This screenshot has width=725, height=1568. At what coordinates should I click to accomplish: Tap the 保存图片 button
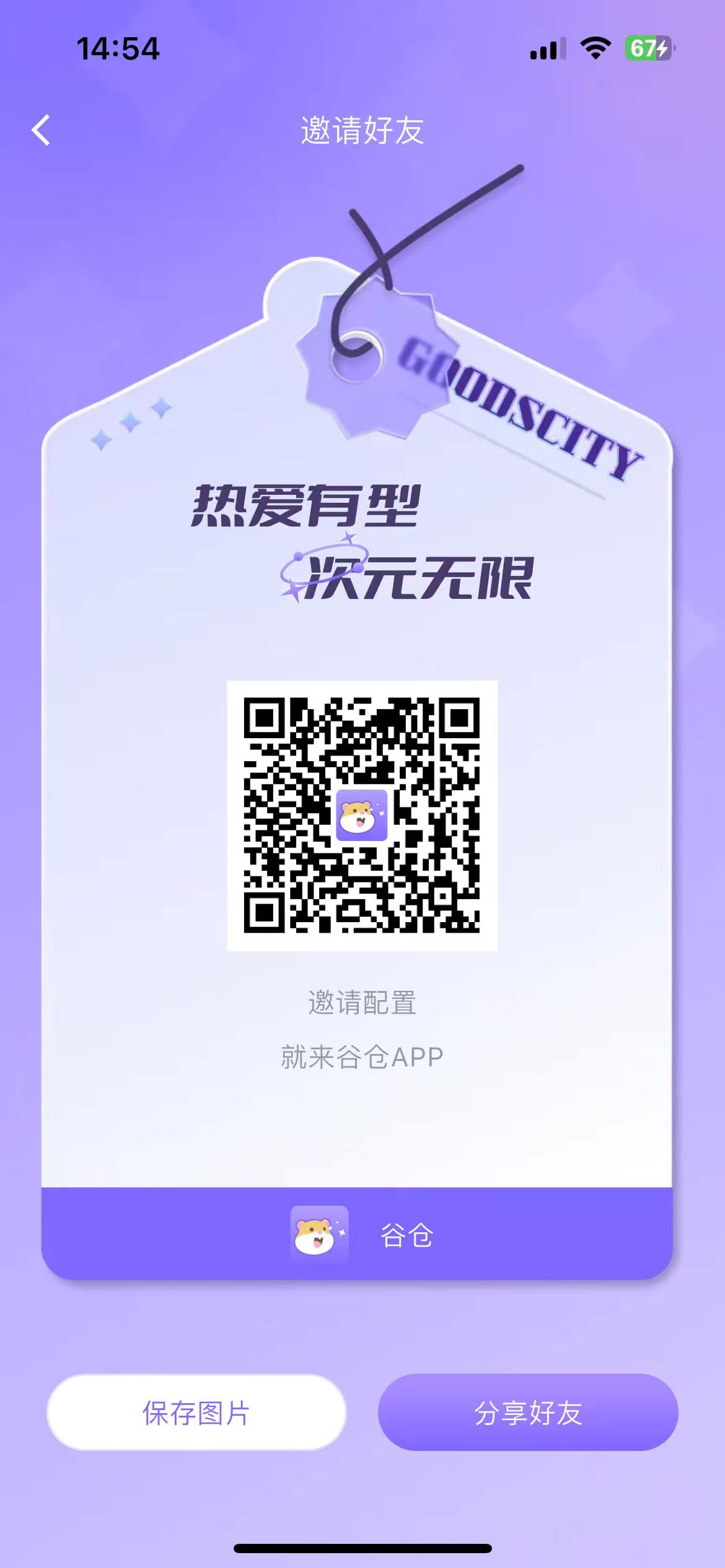[196, 1413]
